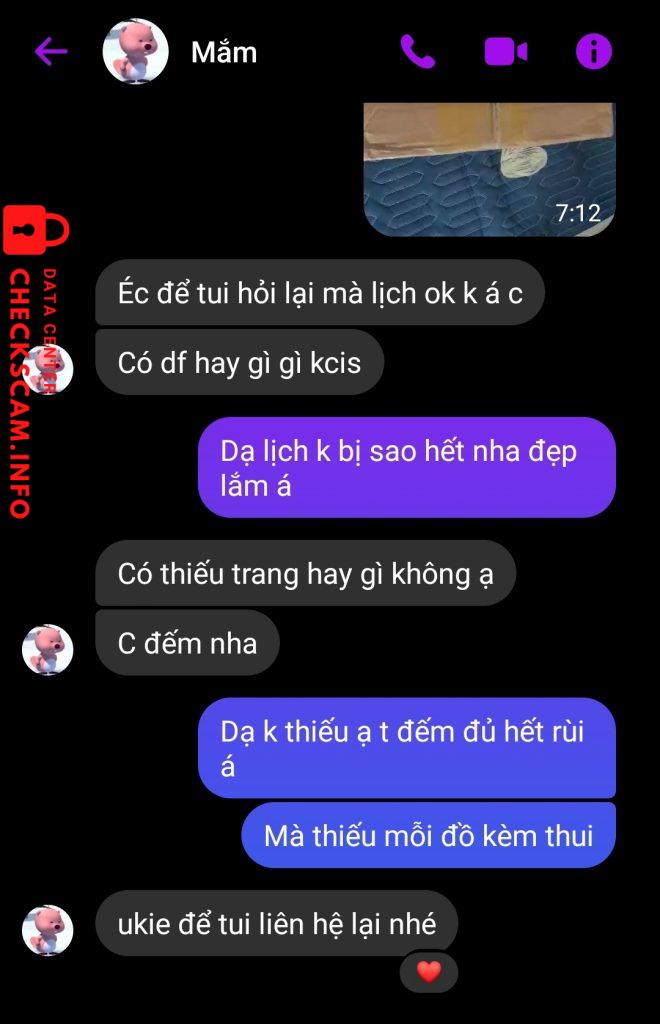The width and height of the screenshot is (660, 1024).
Task: Start a voice call with Mắm
Action: (x=418, y=52)
